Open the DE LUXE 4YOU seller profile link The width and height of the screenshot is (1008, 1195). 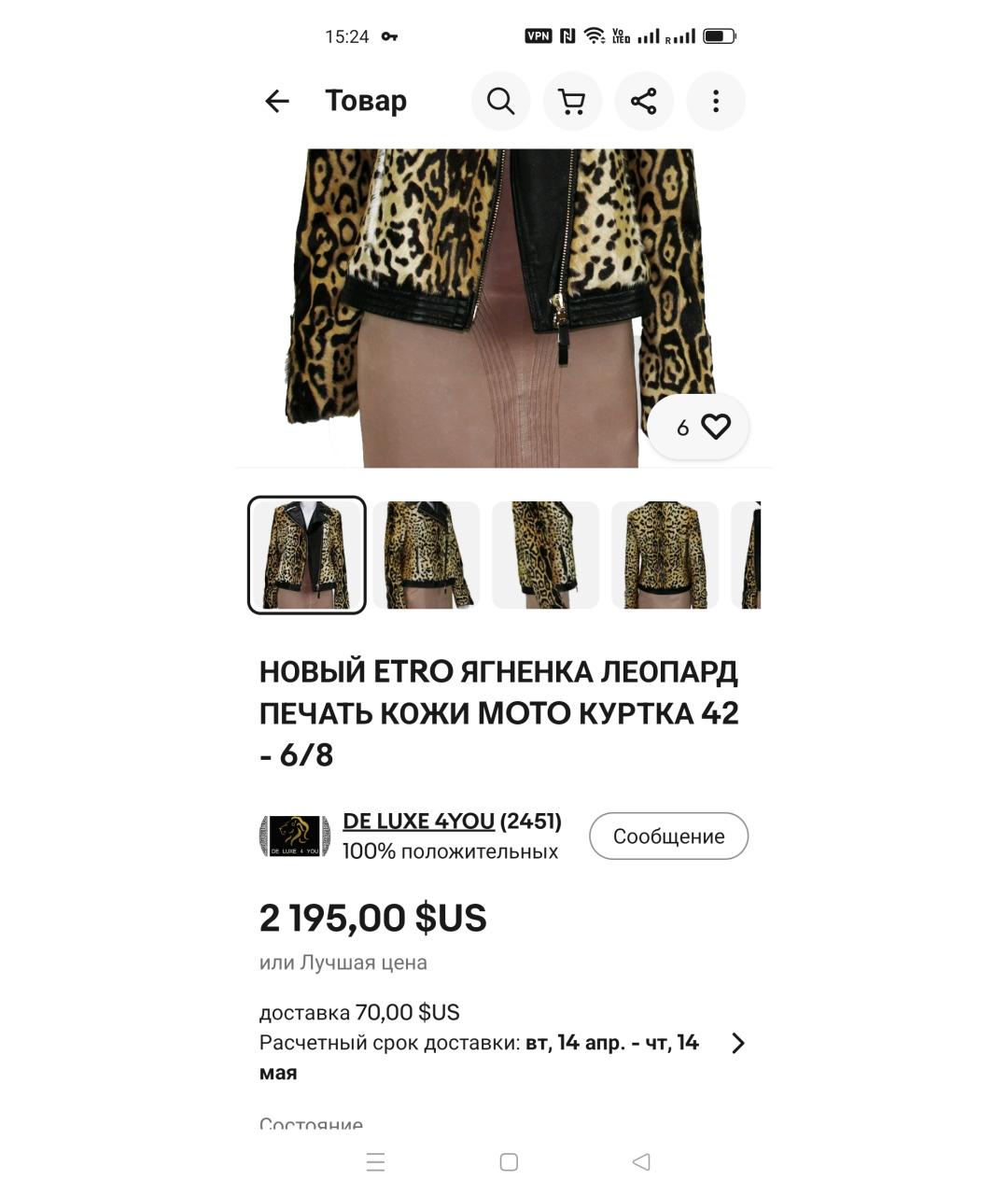[418, 821]
